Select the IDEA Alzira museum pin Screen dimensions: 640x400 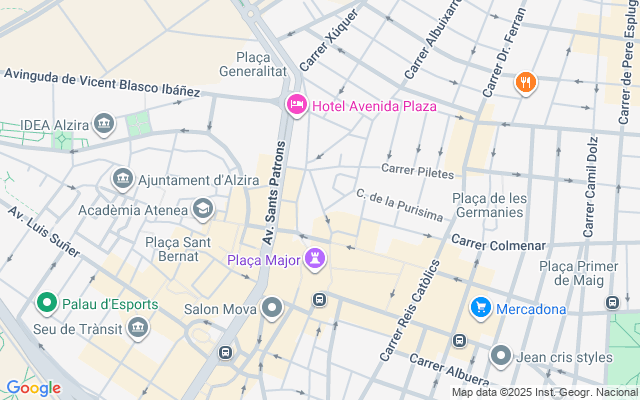105,125
